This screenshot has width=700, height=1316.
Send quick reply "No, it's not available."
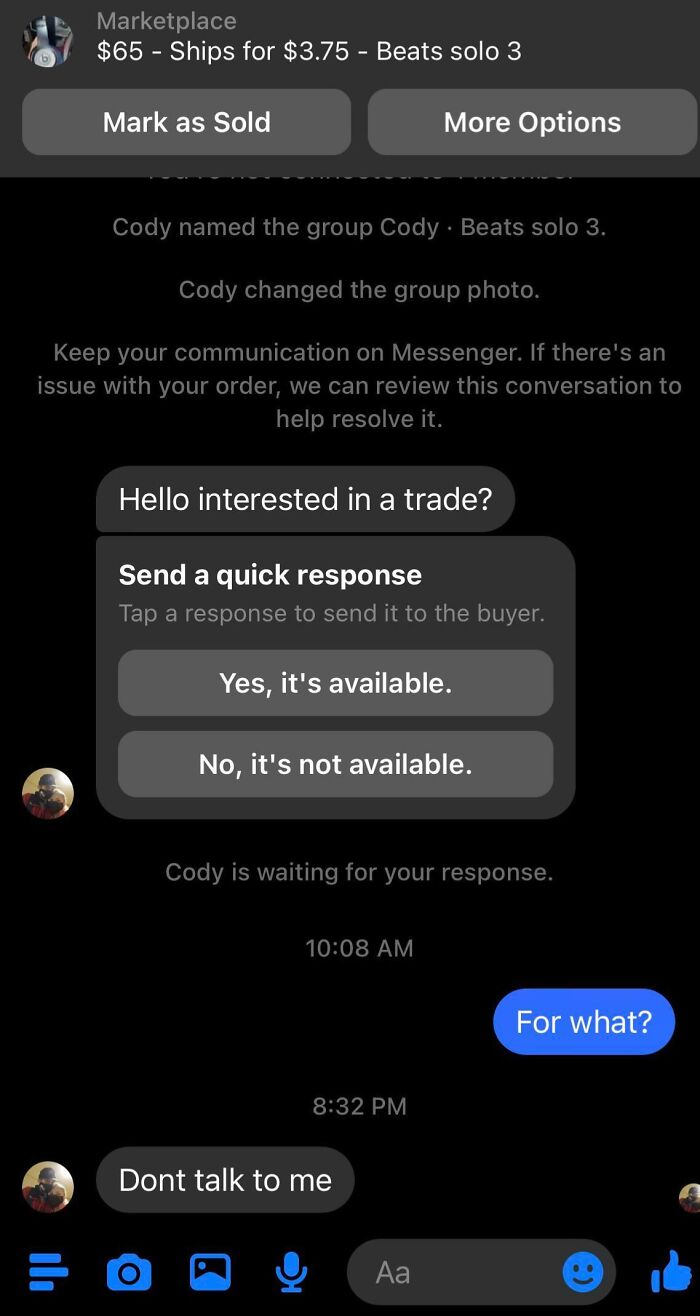coord(335,764)
